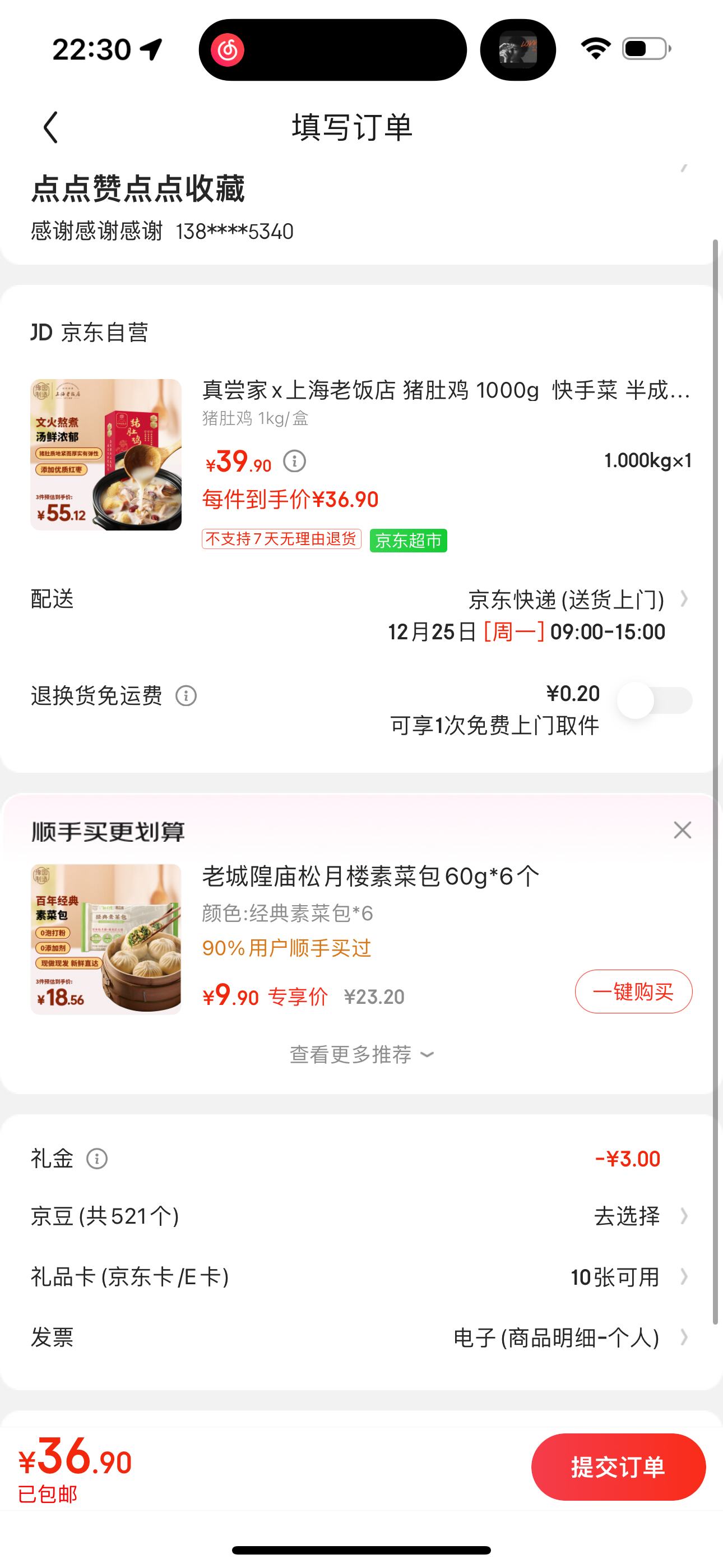
Task: Change the 配送 delivery time
Action: [x=361, y=615]
